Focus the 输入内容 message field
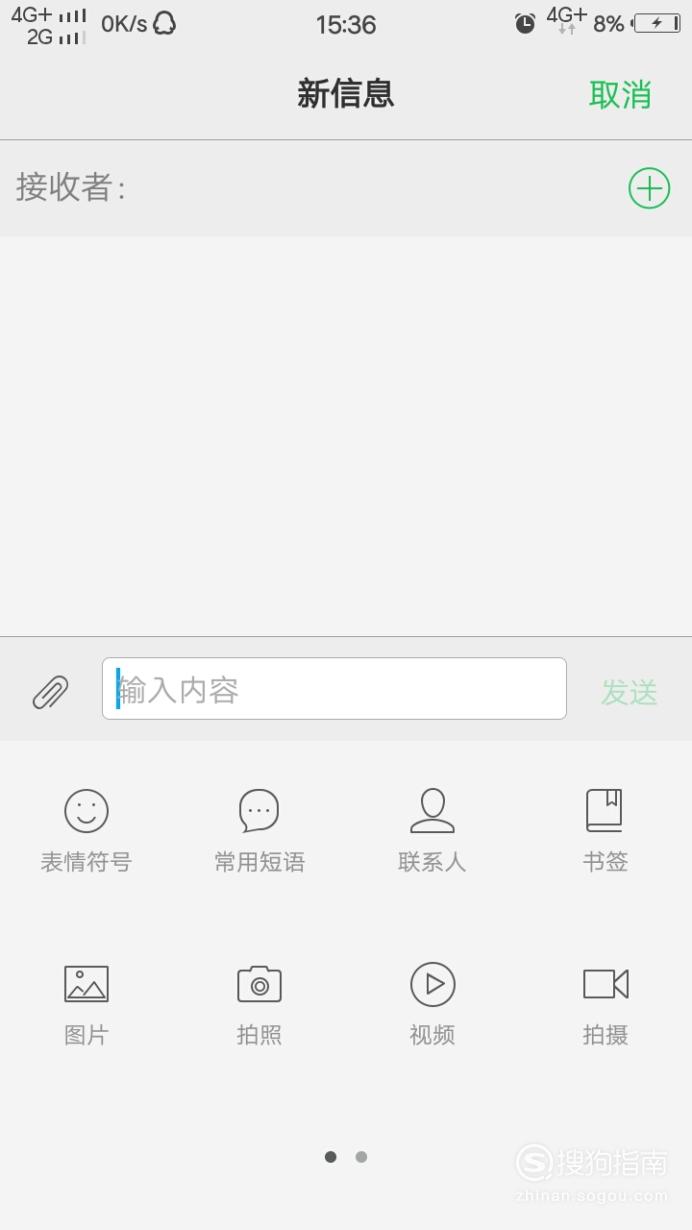The image size is (692, 1230). (334, 688)
